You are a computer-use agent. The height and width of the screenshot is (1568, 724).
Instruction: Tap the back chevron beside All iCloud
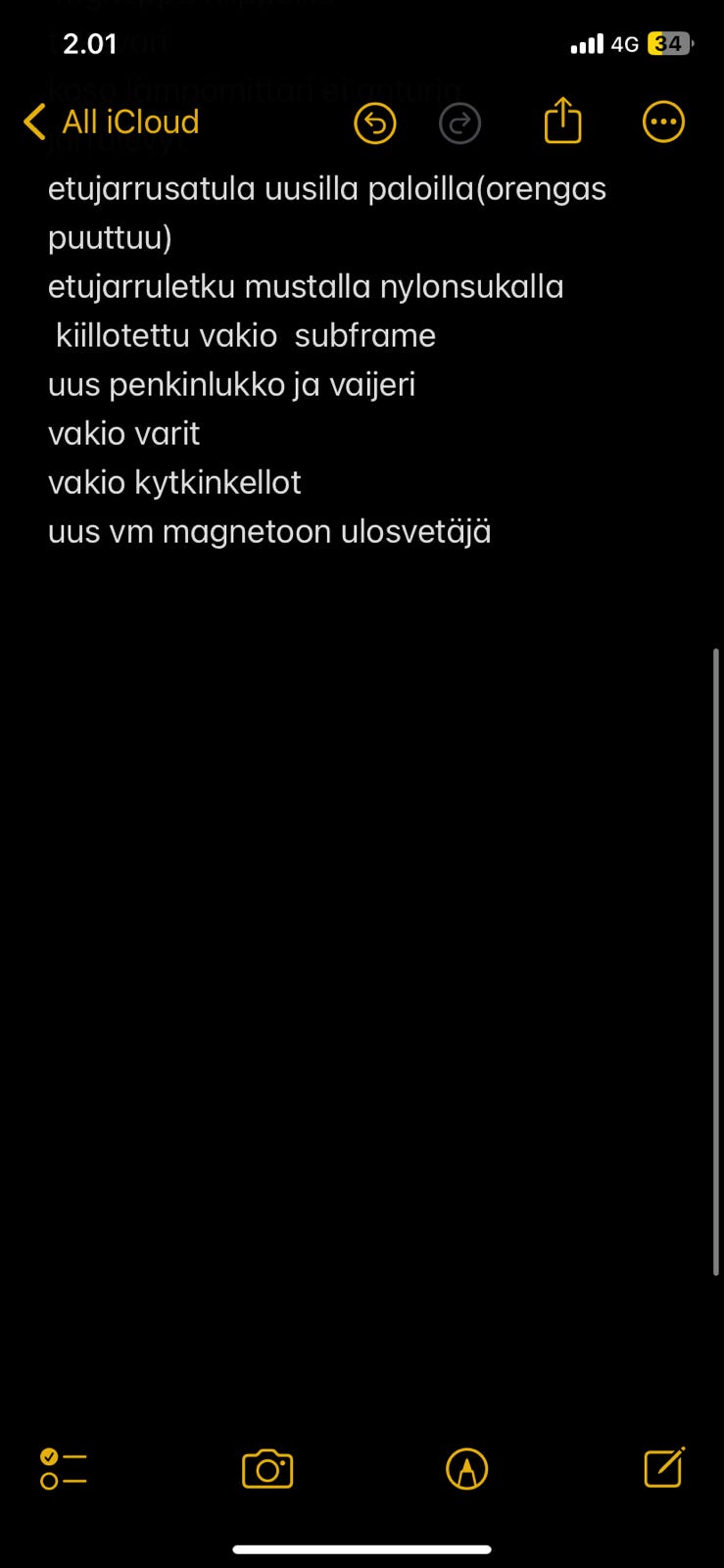(x=34, y=122)
